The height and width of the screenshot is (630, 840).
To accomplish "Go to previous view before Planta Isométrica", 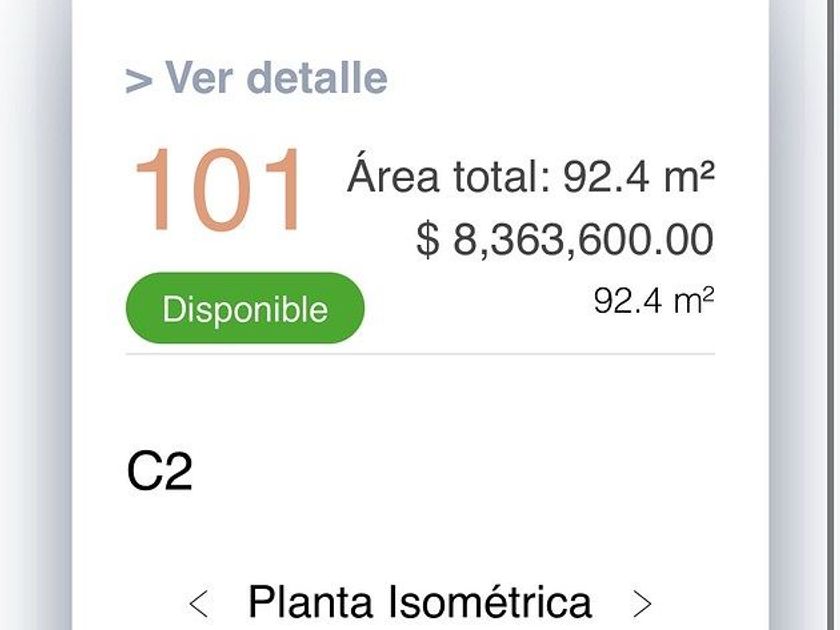I will coord(199,603).
